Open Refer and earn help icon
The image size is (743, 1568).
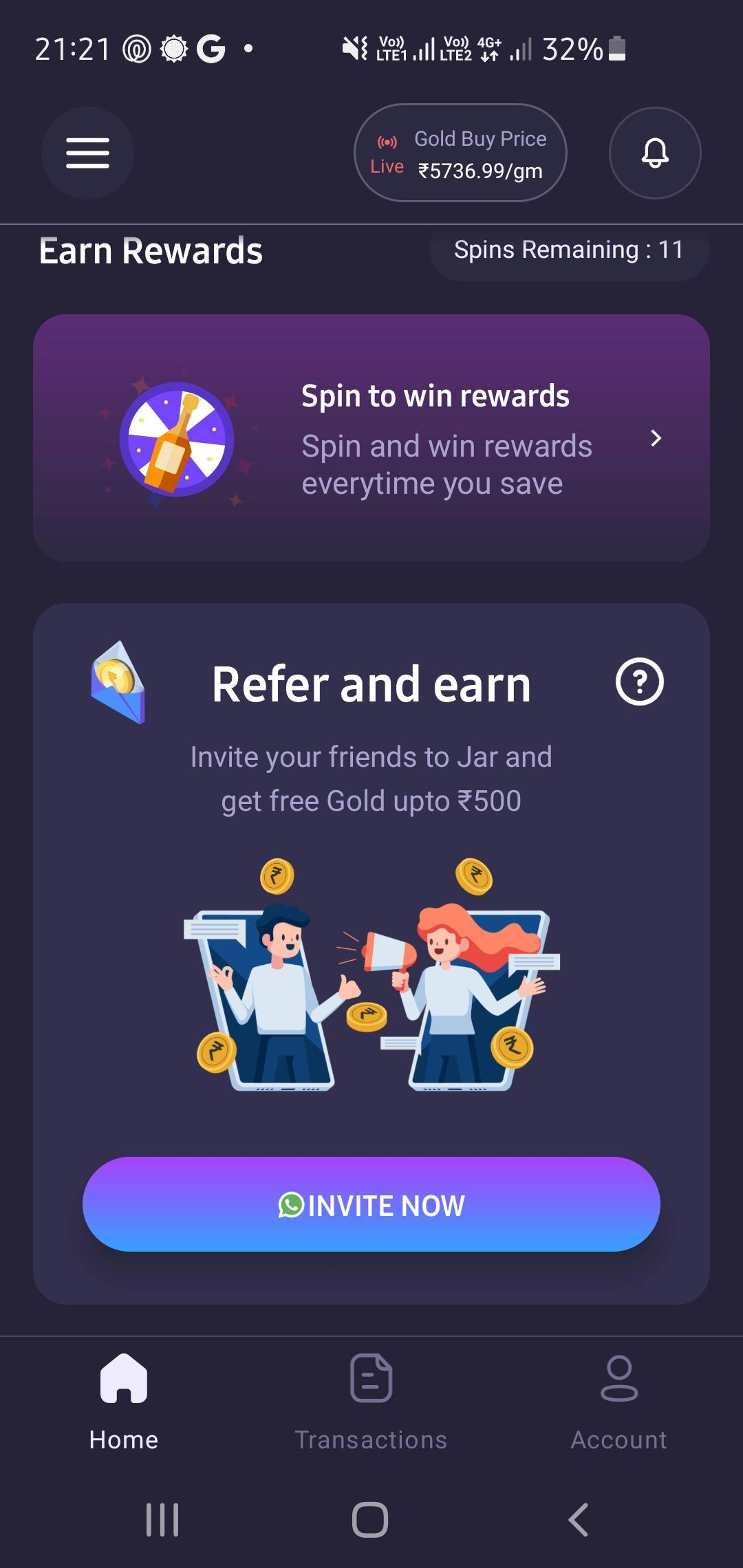[639, 682]
